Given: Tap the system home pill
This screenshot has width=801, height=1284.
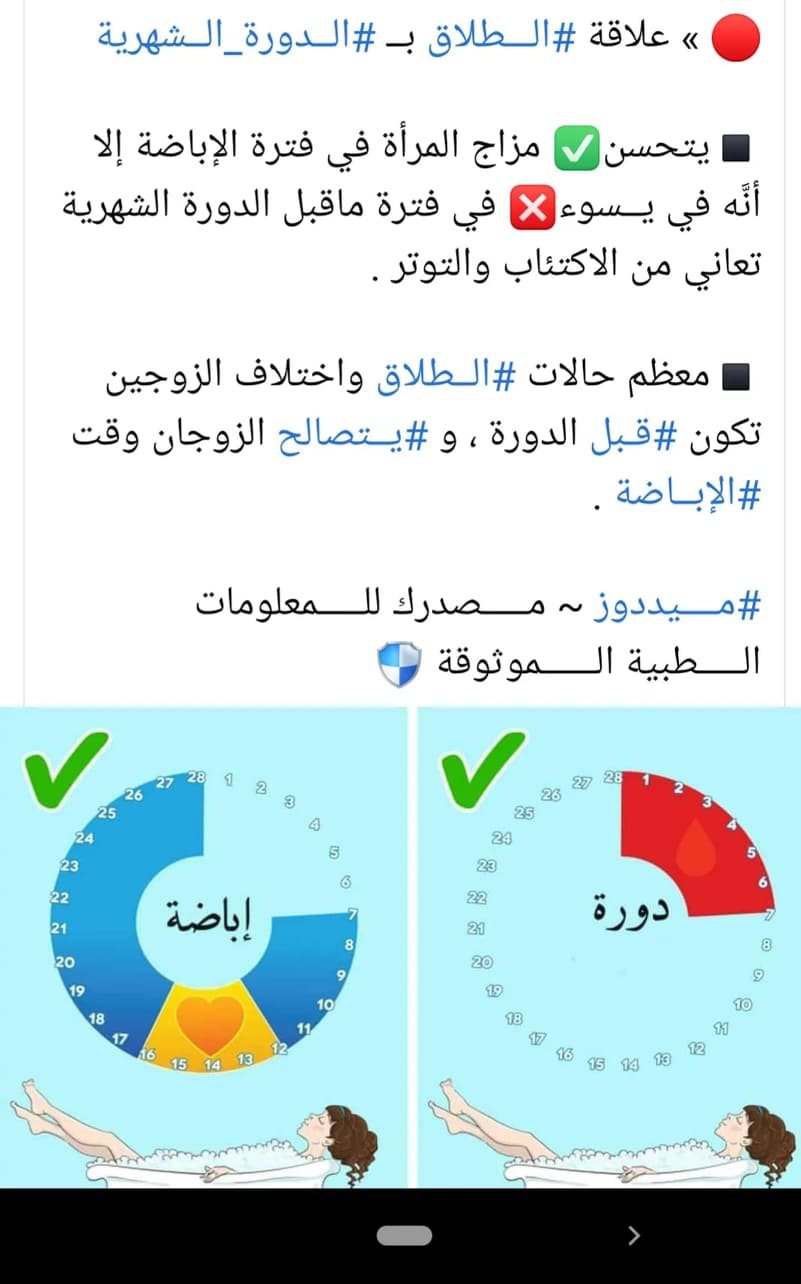Looking at the screenshot, I should click(x=404, y=1236).
